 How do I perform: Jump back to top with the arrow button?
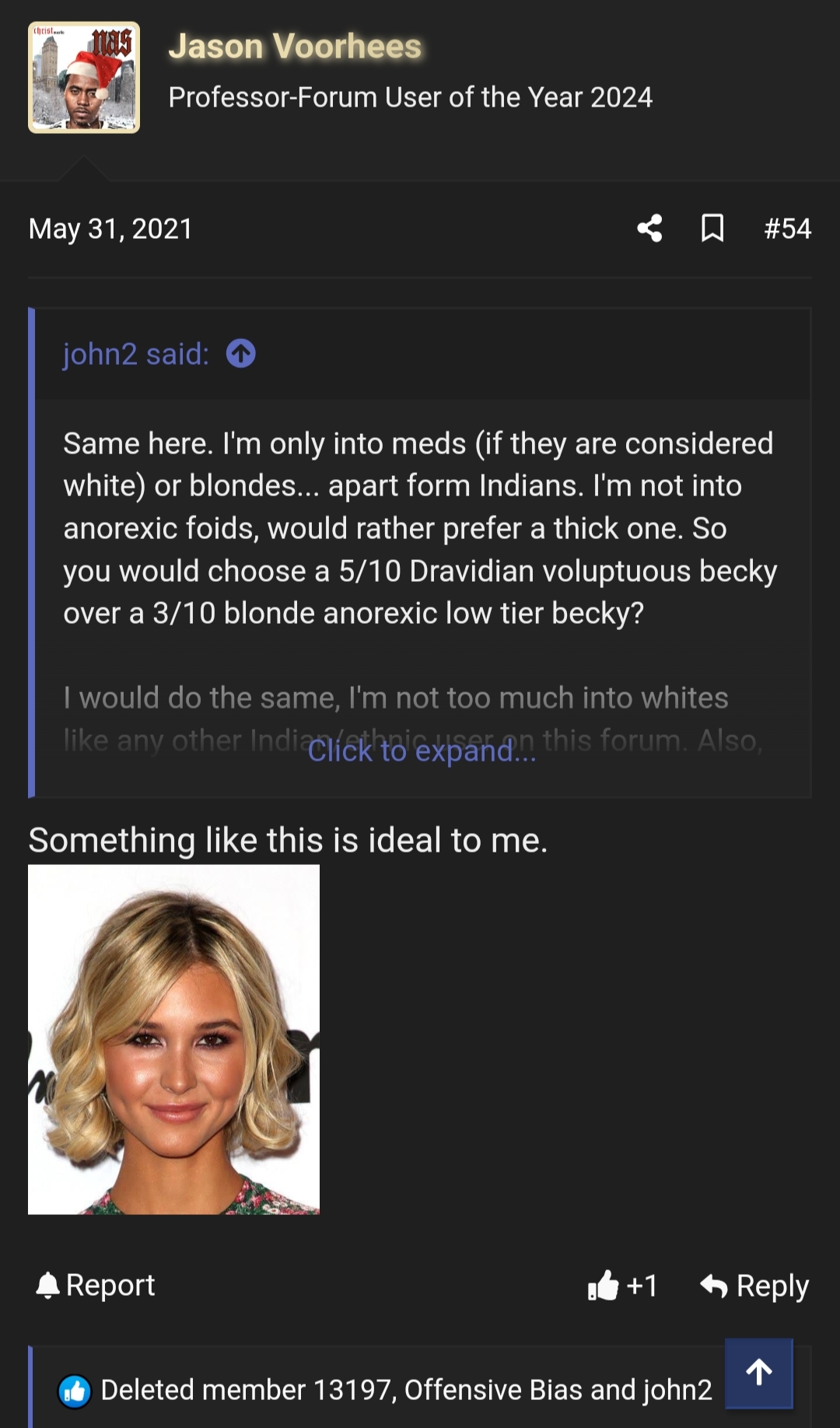(x=758, y=1372)
